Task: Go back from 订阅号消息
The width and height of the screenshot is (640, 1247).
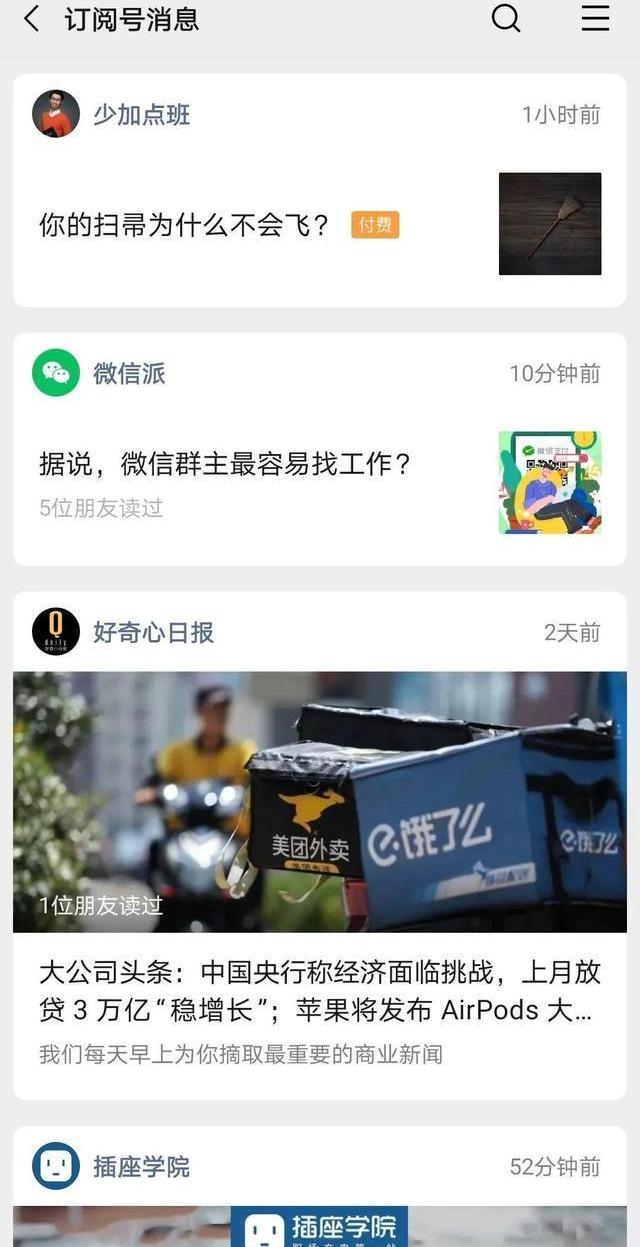Action: (32, 19)
